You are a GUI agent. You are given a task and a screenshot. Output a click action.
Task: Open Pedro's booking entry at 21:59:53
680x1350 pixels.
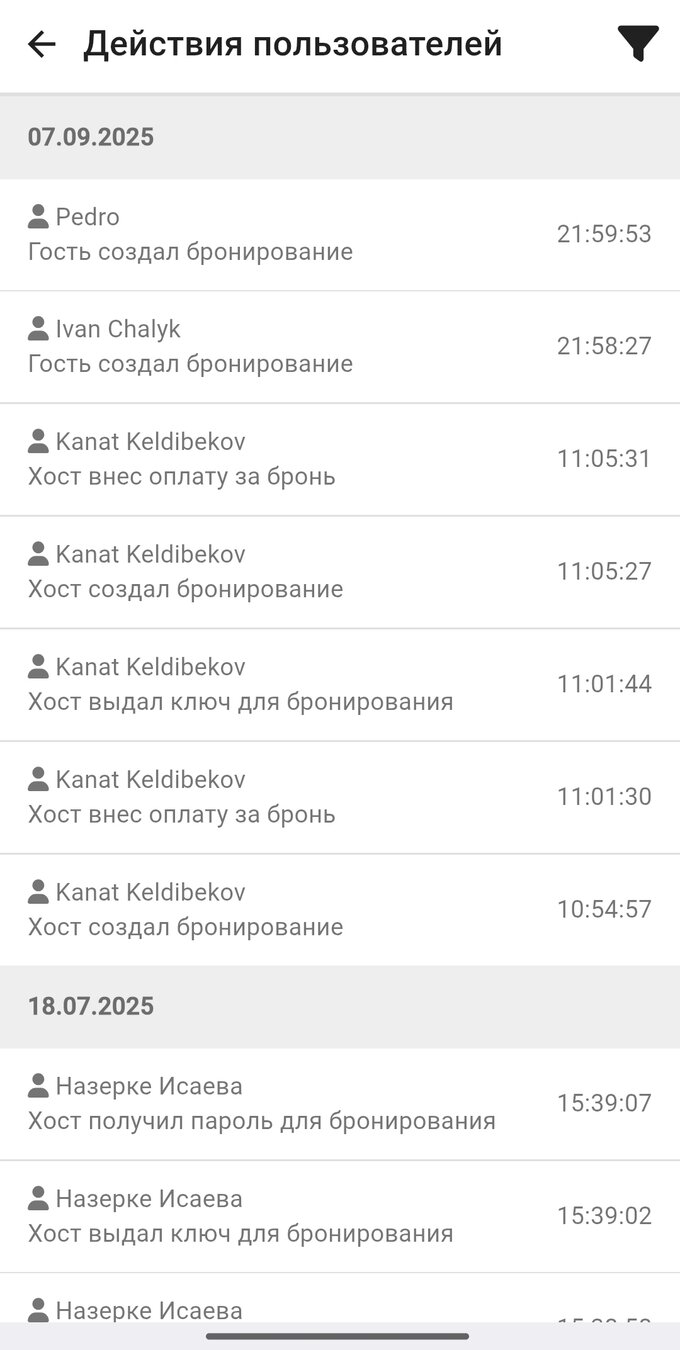(340, 235)
